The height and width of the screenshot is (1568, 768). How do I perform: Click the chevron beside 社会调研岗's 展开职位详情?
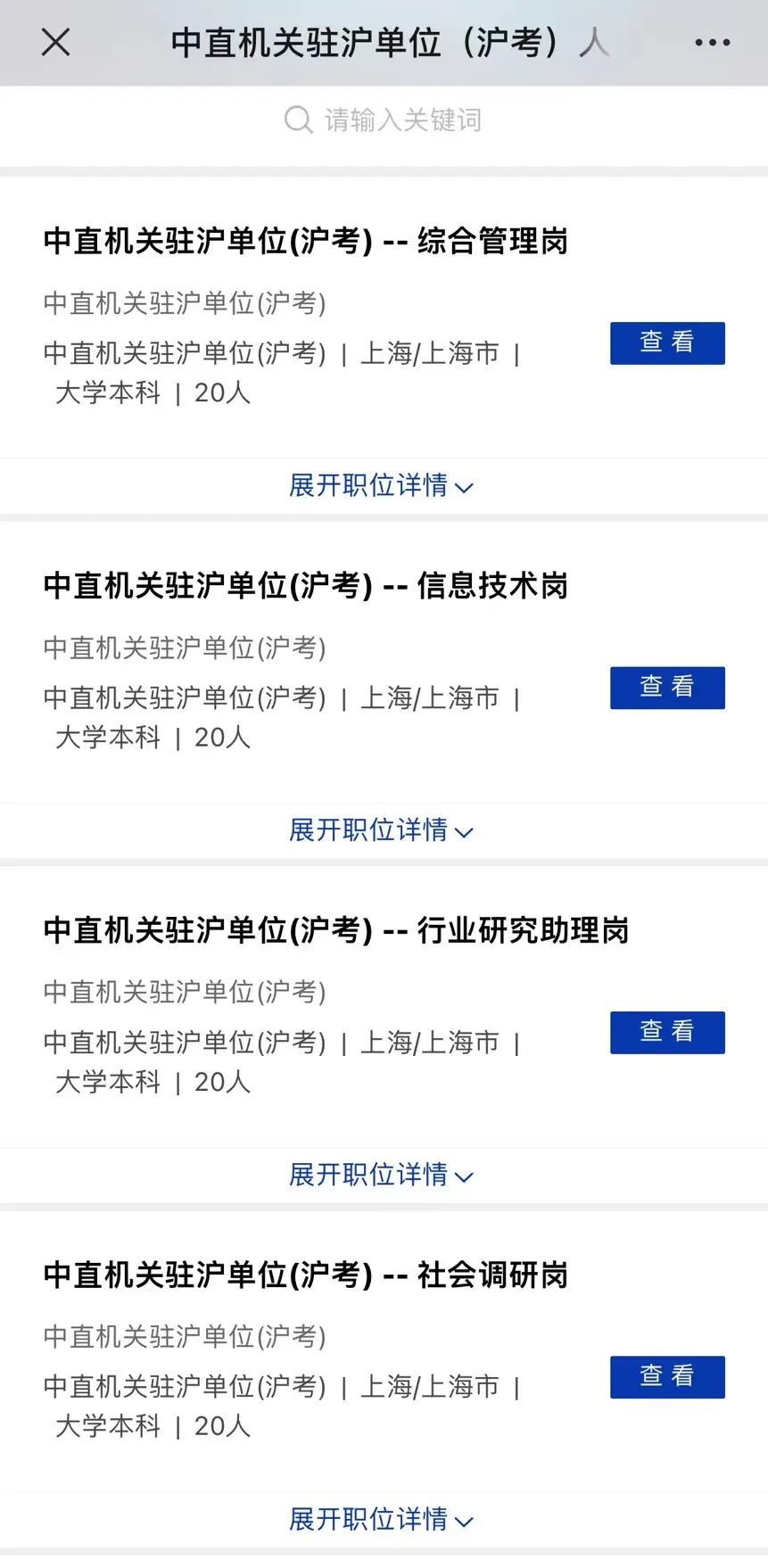(x=463, y=1523)
